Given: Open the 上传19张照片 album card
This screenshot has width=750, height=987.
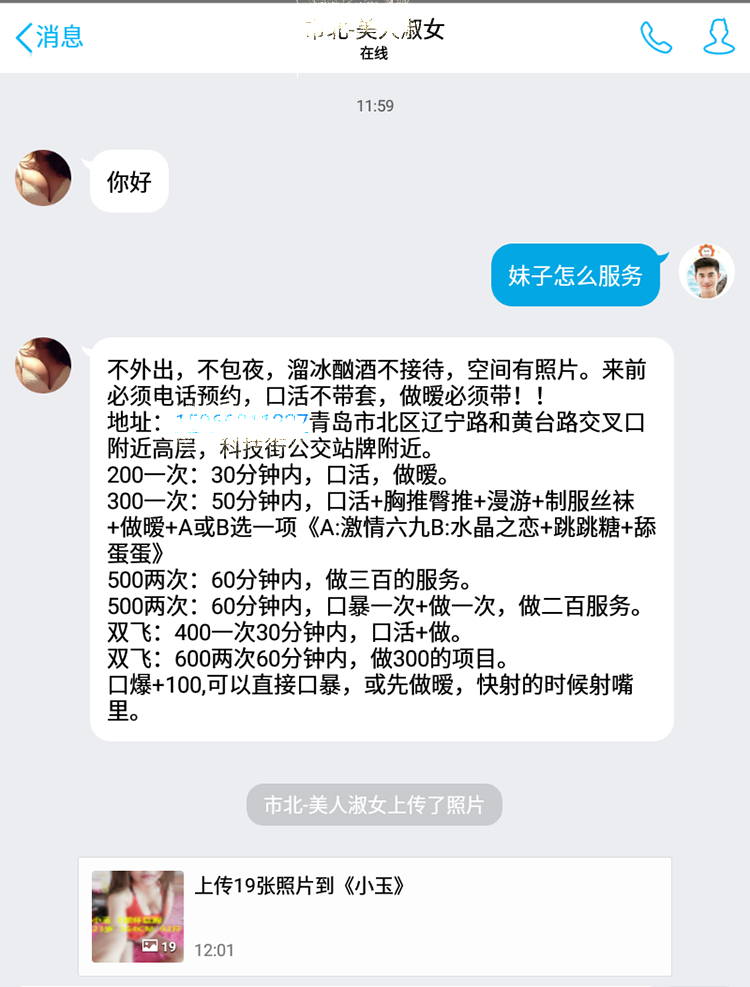Looking at the screenshot, I should pos(374,915).
